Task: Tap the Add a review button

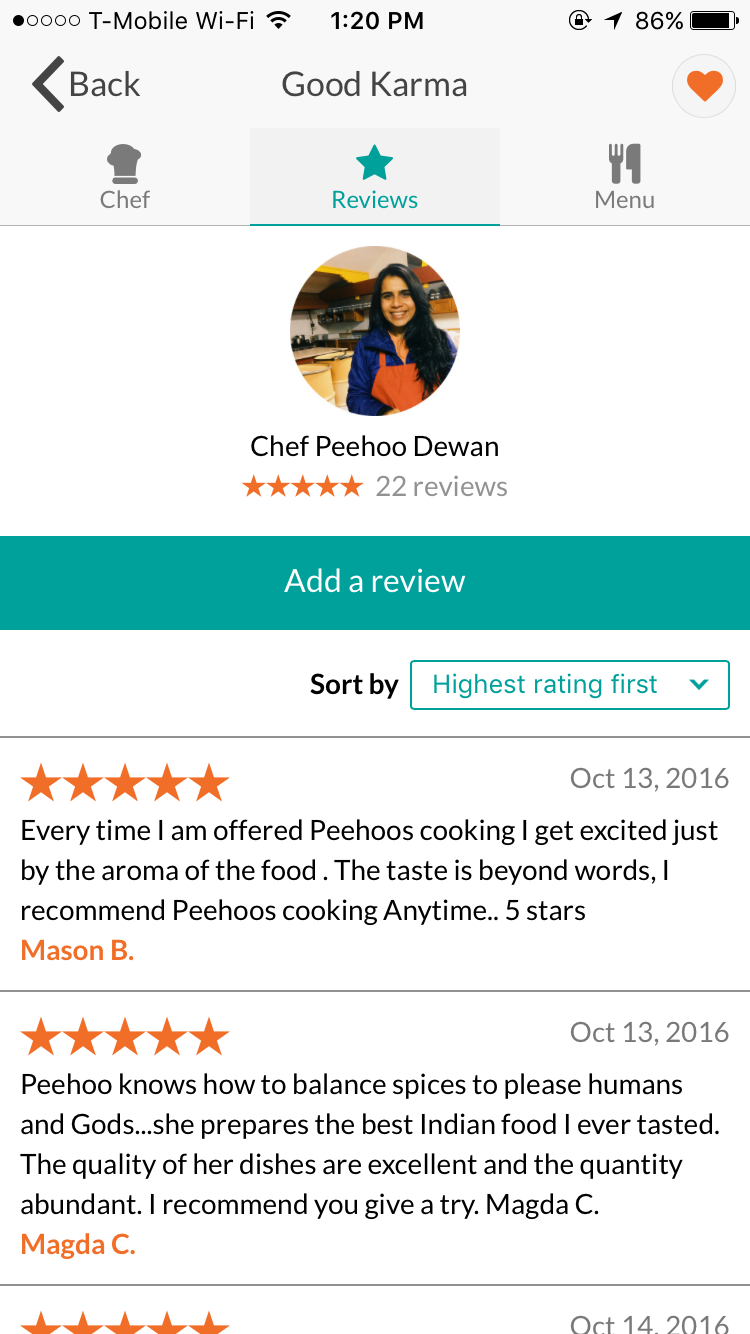Action: 375,581
